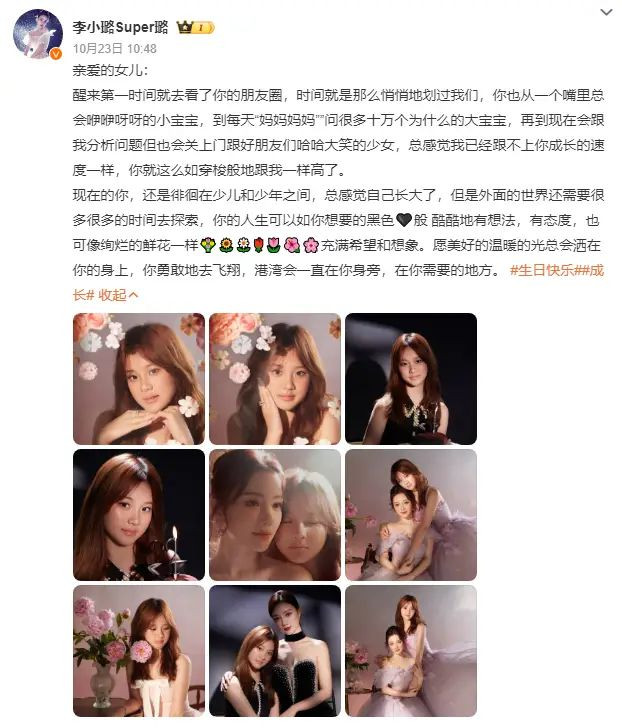This screenshot has height=728, width=622.
Task: Open the #生日快乐# hashtag
Action: pyautogui.click(x=548, y=270)
